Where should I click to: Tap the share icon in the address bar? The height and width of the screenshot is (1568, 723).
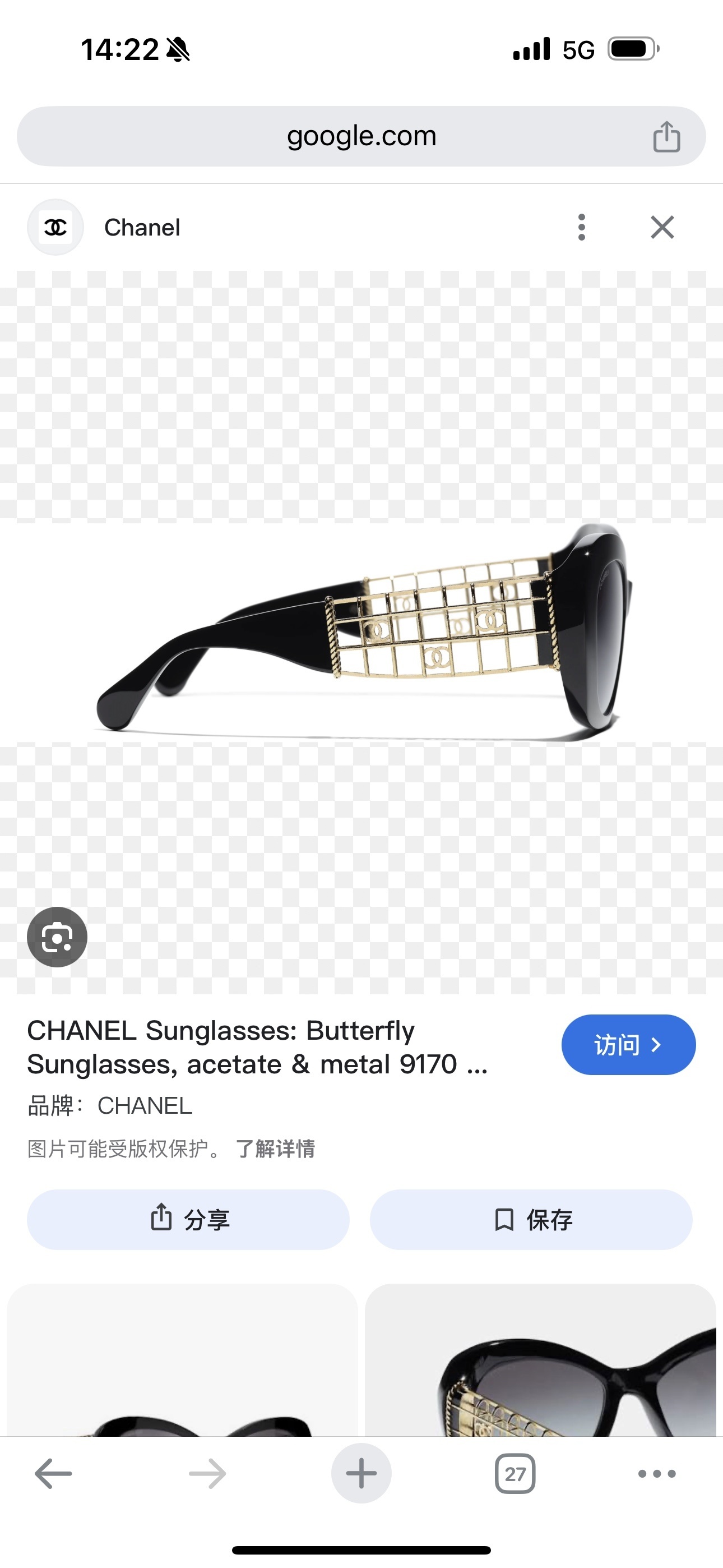(x=667, y=136)
